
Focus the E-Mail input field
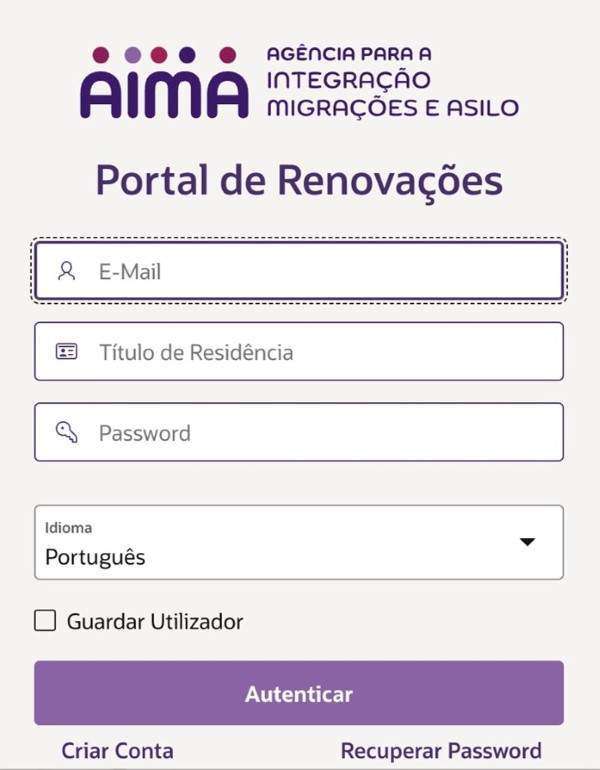click(x=300, y=271)
